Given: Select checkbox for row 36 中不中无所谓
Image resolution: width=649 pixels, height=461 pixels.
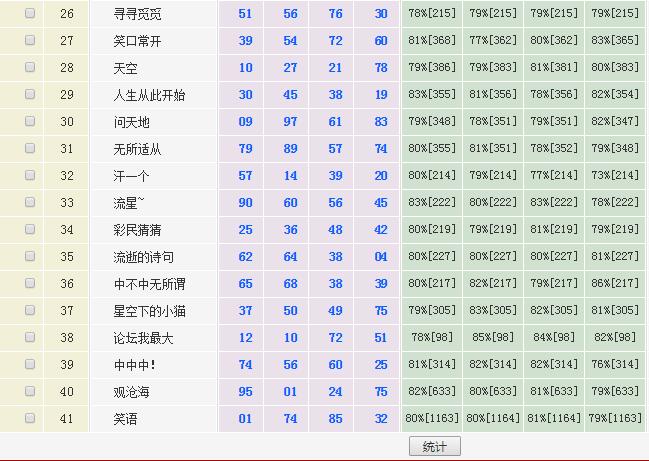Looking at the screenshot, I should (x=30, y=283).
